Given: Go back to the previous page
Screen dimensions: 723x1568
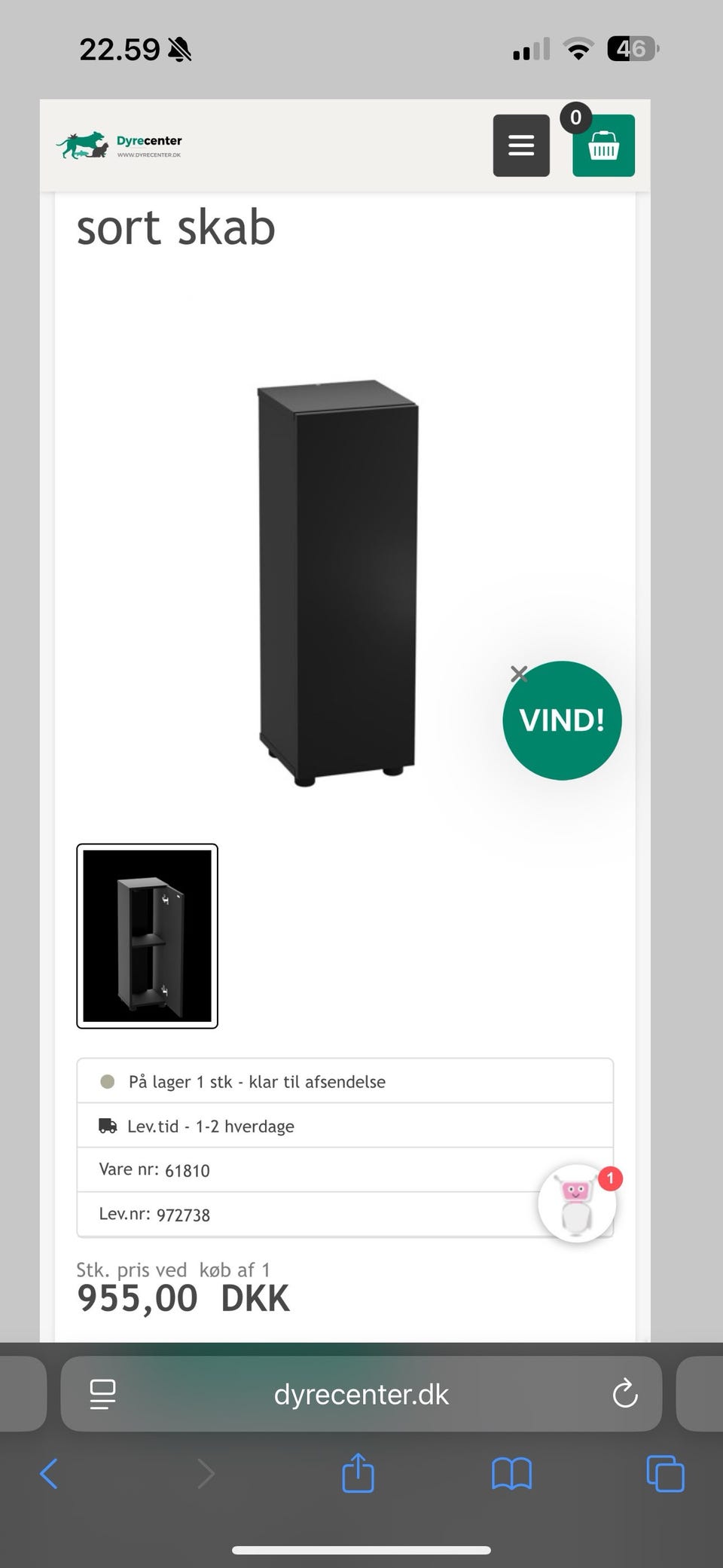Looking at the screenshot, I should pos(49,1473).
